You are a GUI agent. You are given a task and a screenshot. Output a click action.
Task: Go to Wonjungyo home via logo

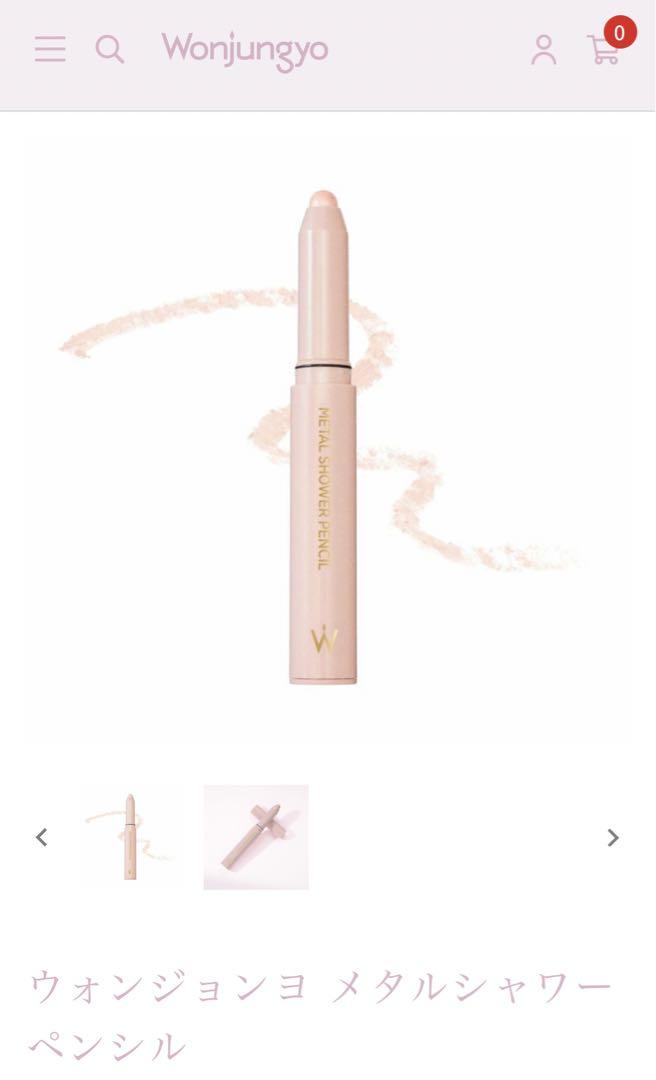[245, 50]
